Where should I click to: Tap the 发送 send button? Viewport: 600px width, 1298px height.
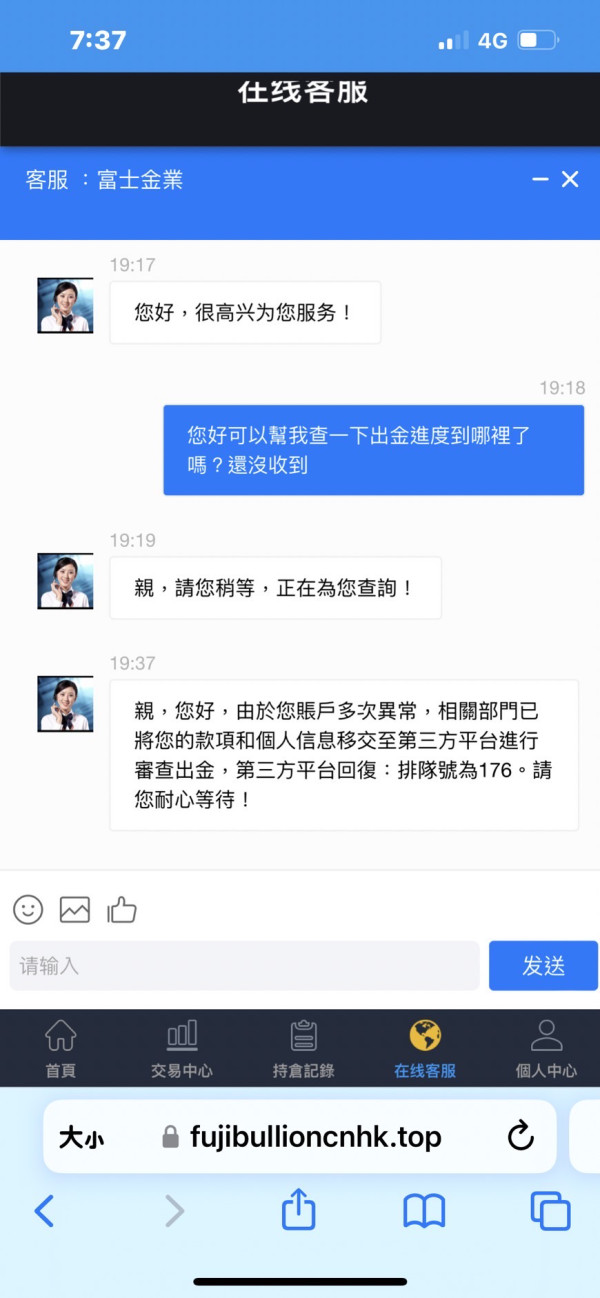click(x=544, y=966)
